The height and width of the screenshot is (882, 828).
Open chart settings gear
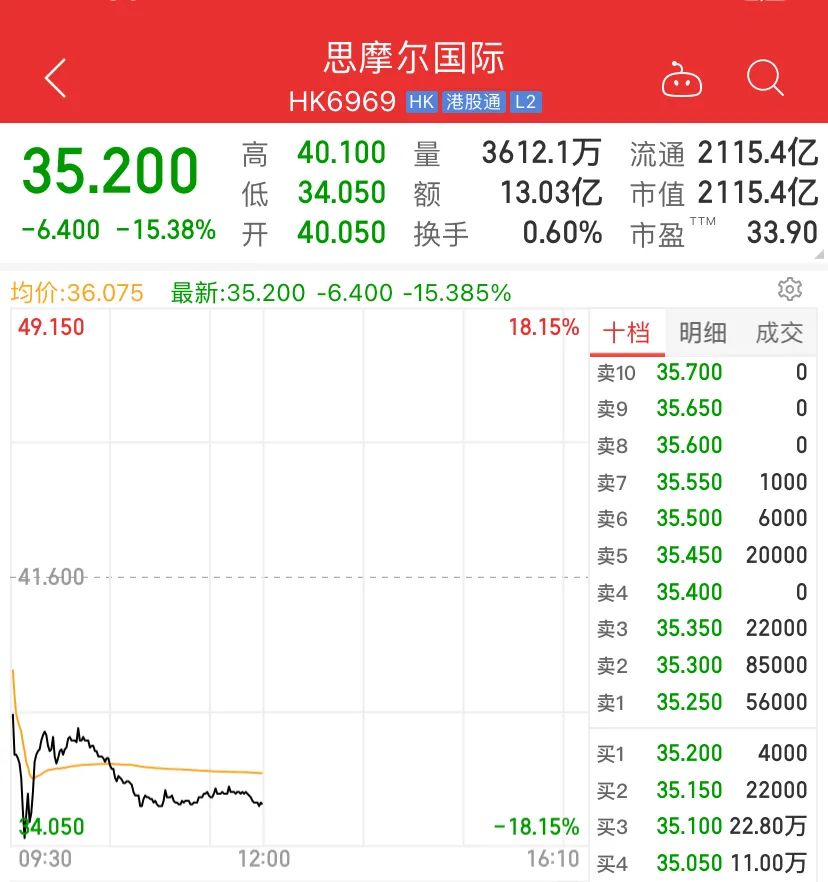[x=790, y=290]
